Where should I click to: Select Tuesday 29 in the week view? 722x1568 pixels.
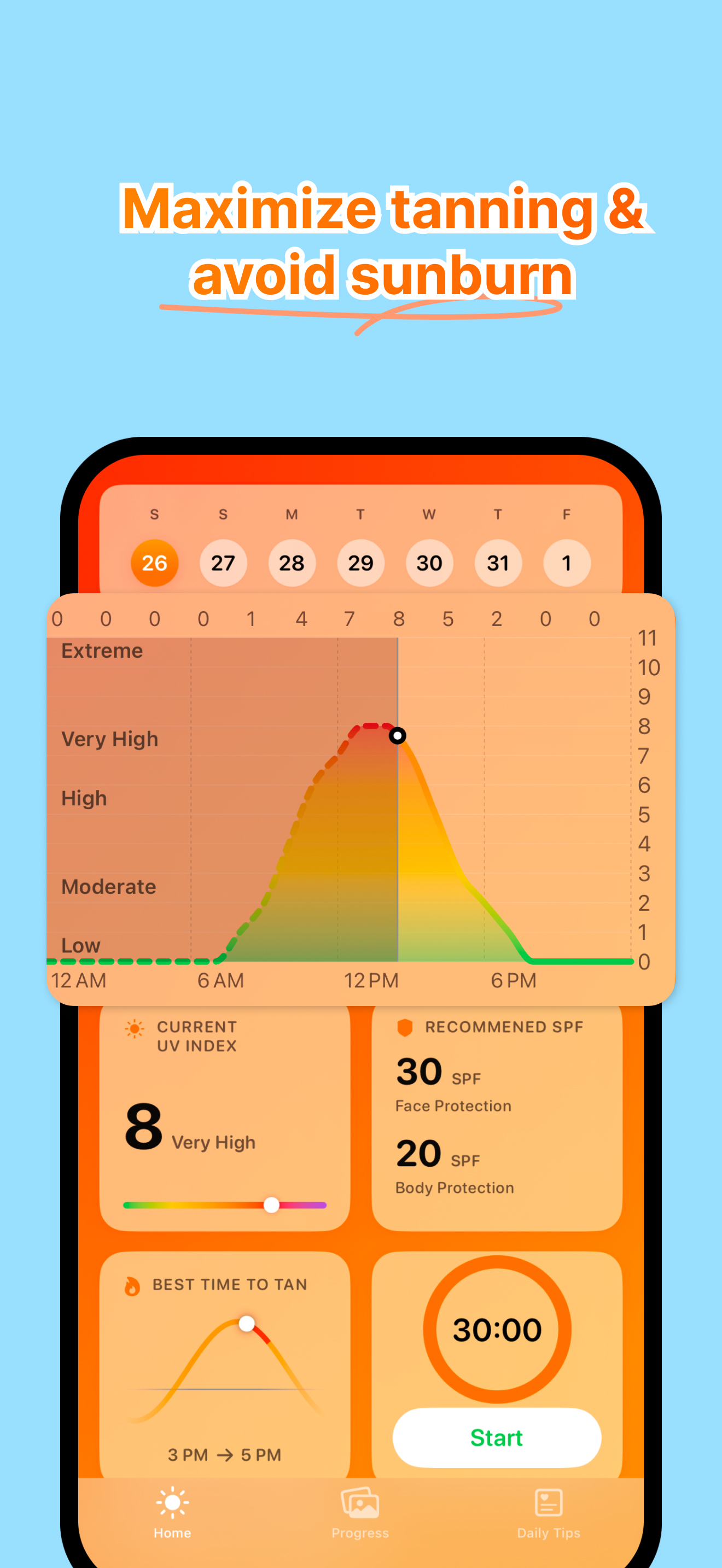pos(360,563)
